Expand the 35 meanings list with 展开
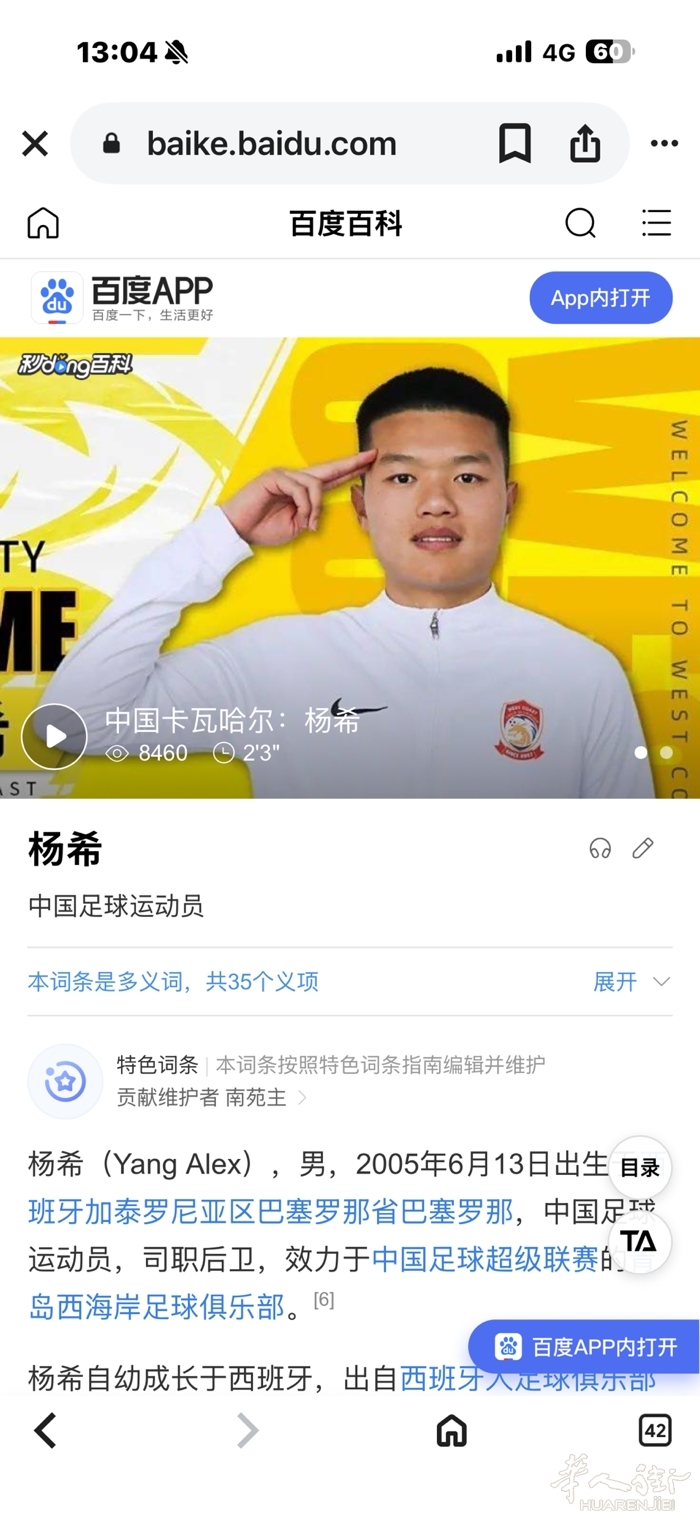700x1520 pixels. (630, 982)
